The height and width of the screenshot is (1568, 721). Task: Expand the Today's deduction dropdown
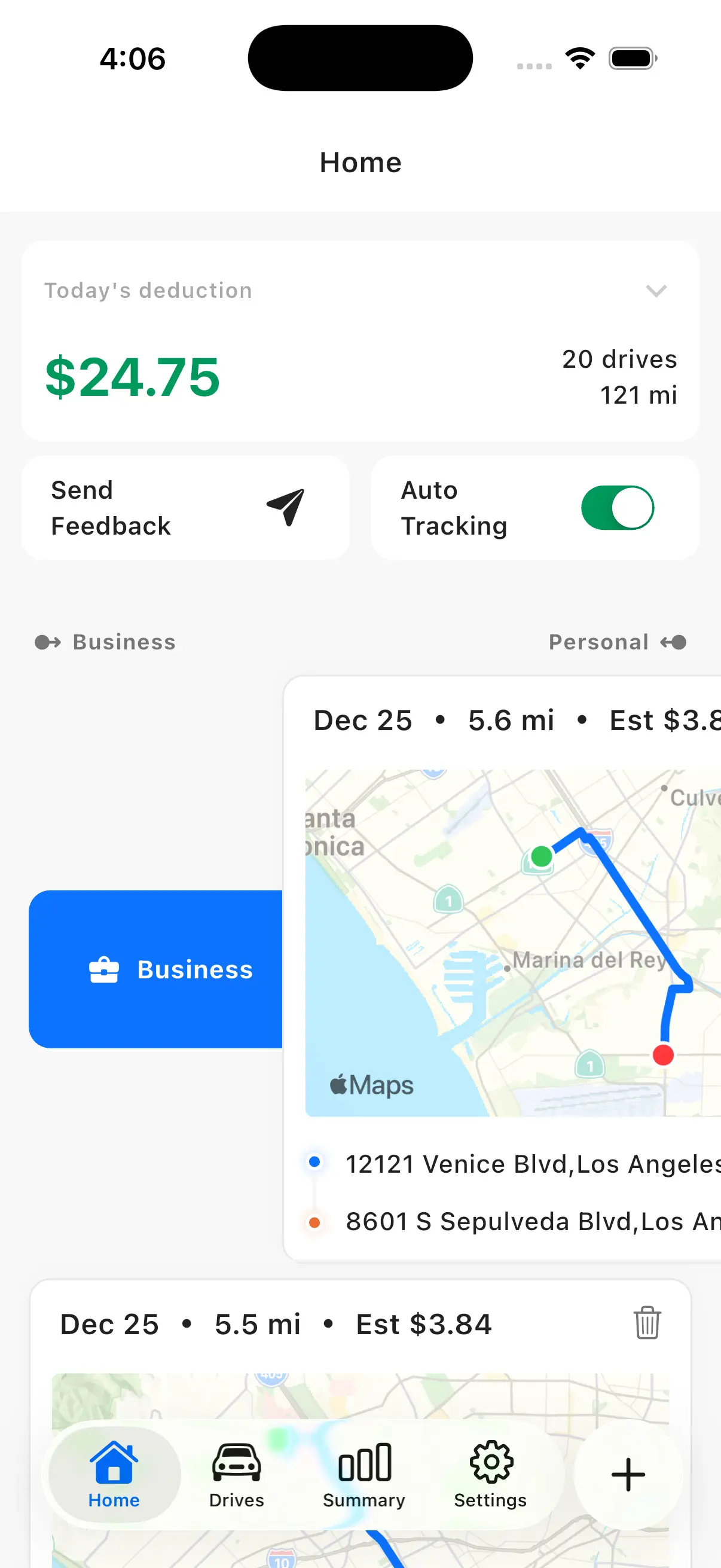pos(656,291)
